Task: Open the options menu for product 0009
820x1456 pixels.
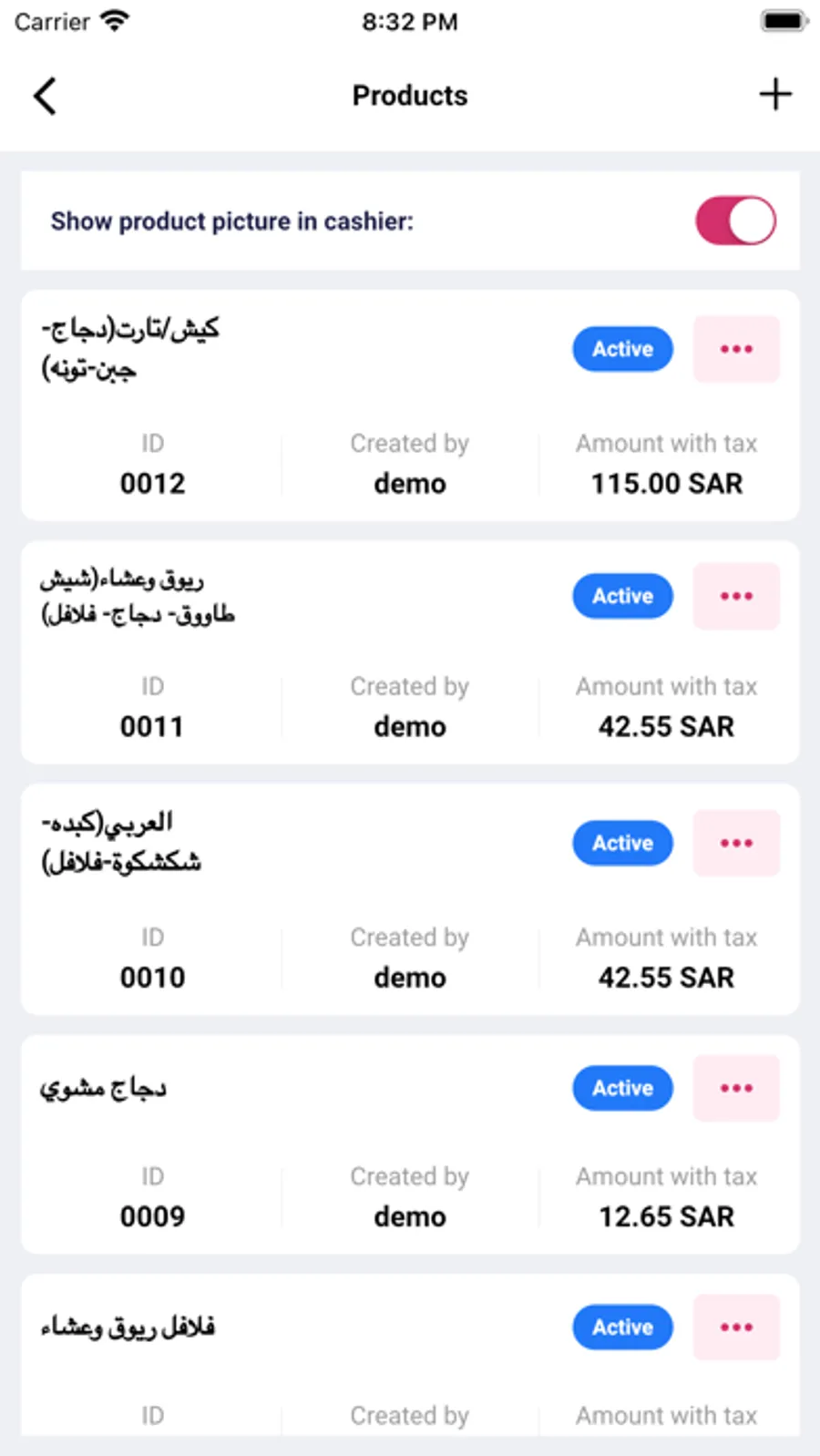Action: (x=736, y=1087)
